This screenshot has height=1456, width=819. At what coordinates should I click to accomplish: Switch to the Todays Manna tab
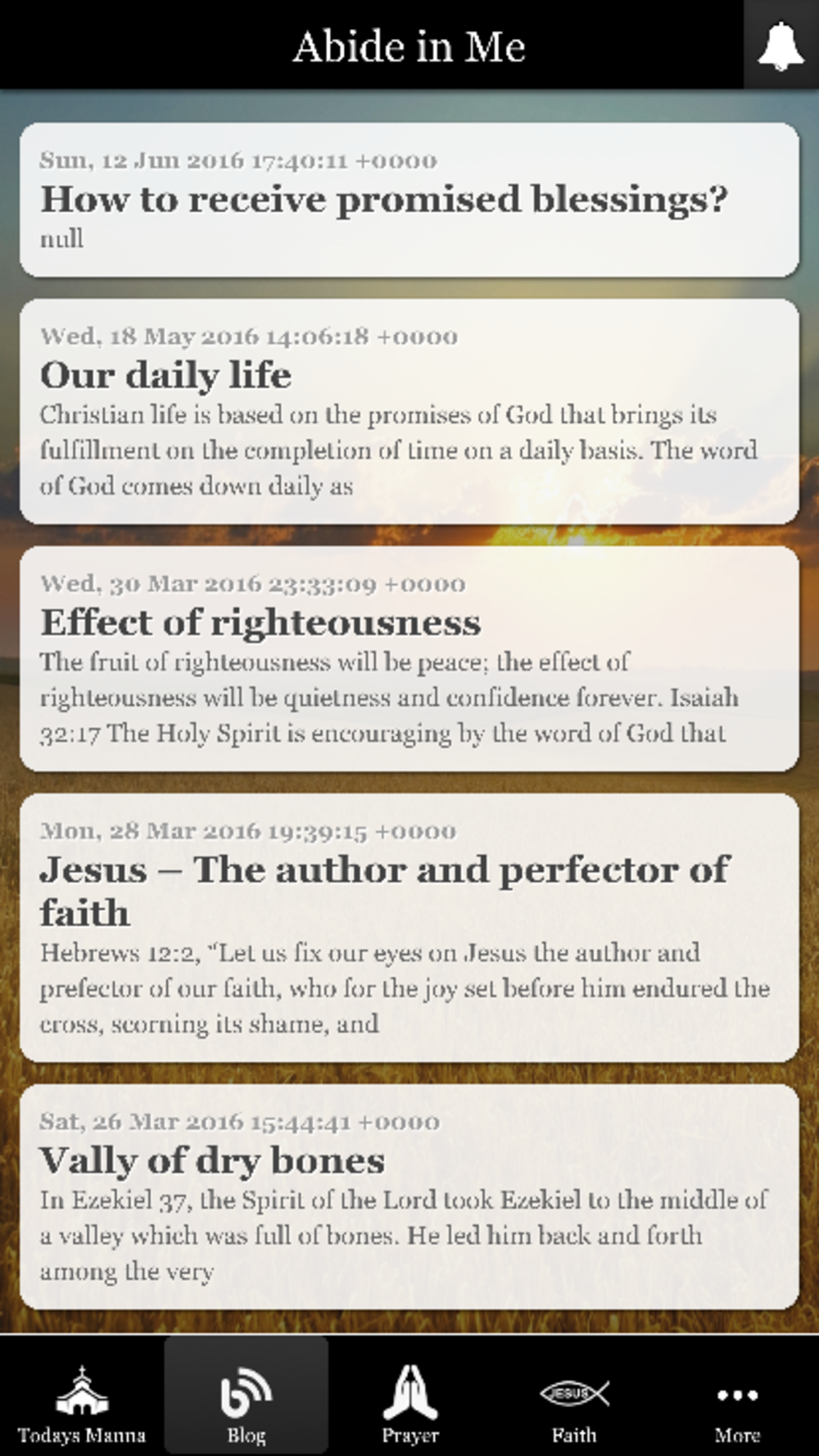(82, 1397)
